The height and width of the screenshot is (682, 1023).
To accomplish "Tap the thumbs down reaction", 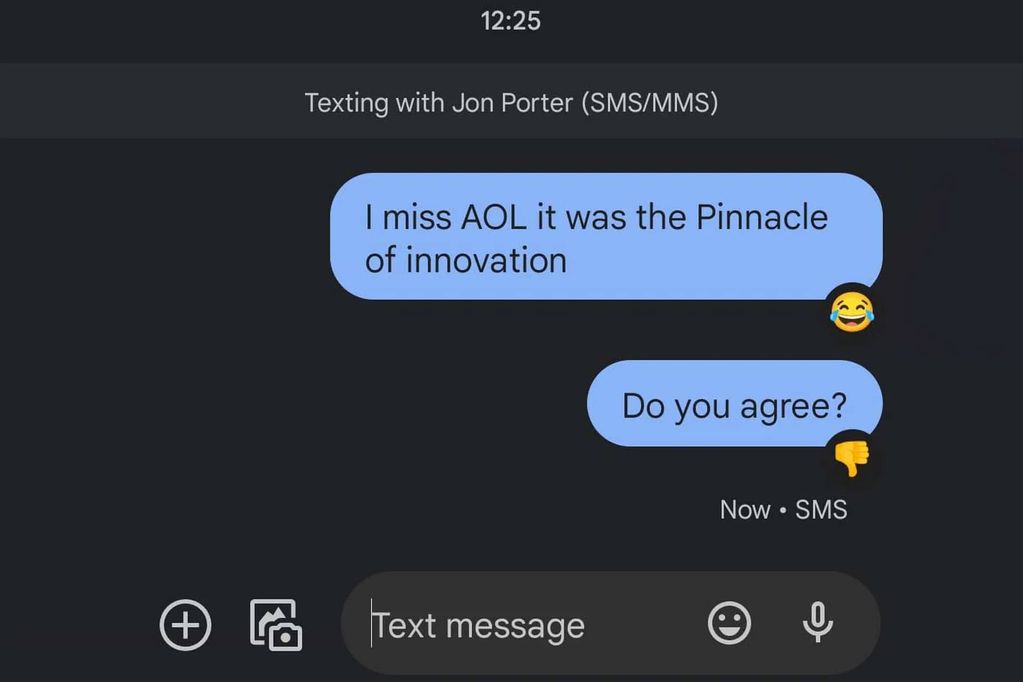I will pos(852,459).
